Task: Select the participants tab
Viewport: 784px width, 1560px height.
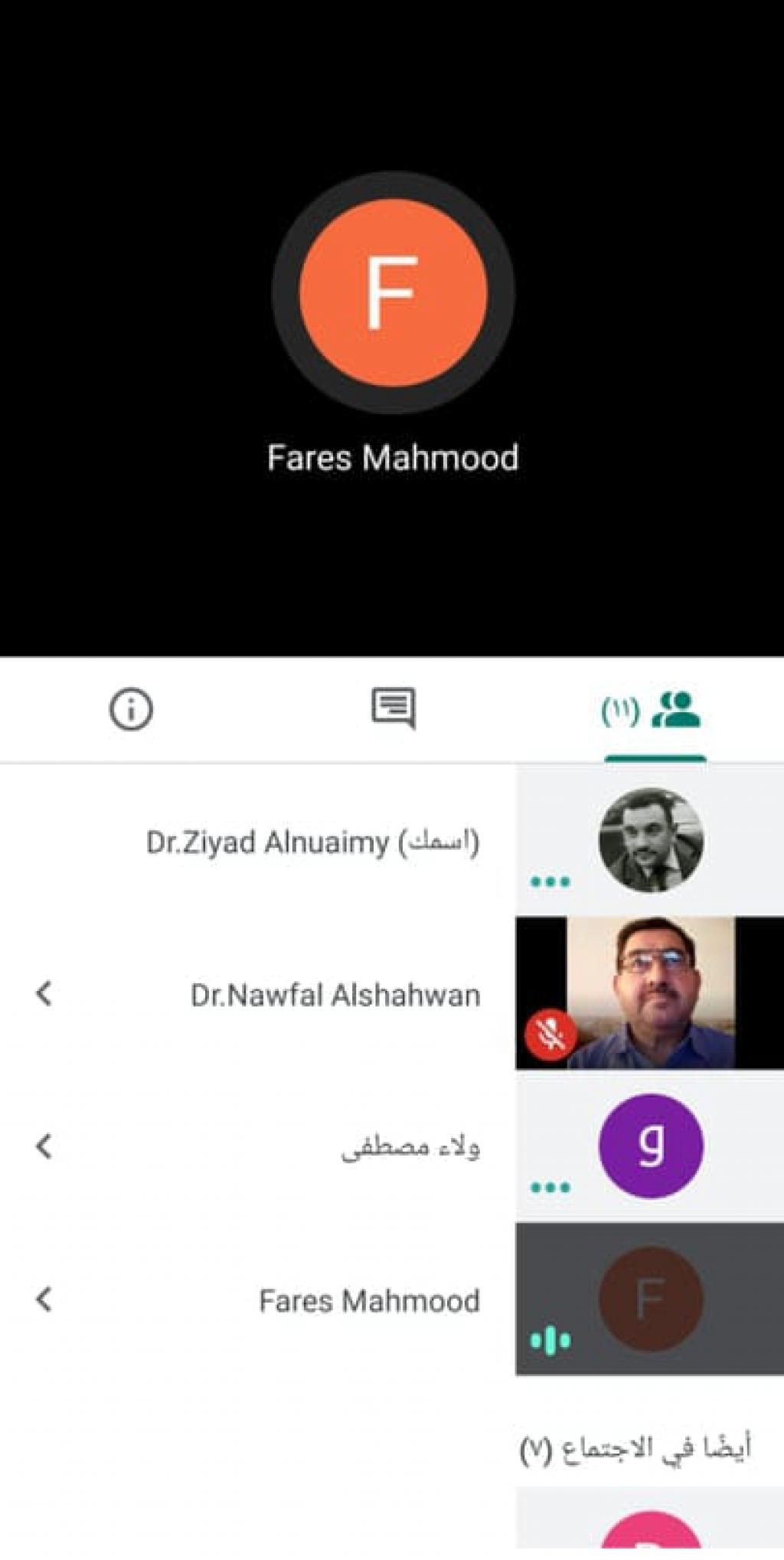Action: [655, 711]
